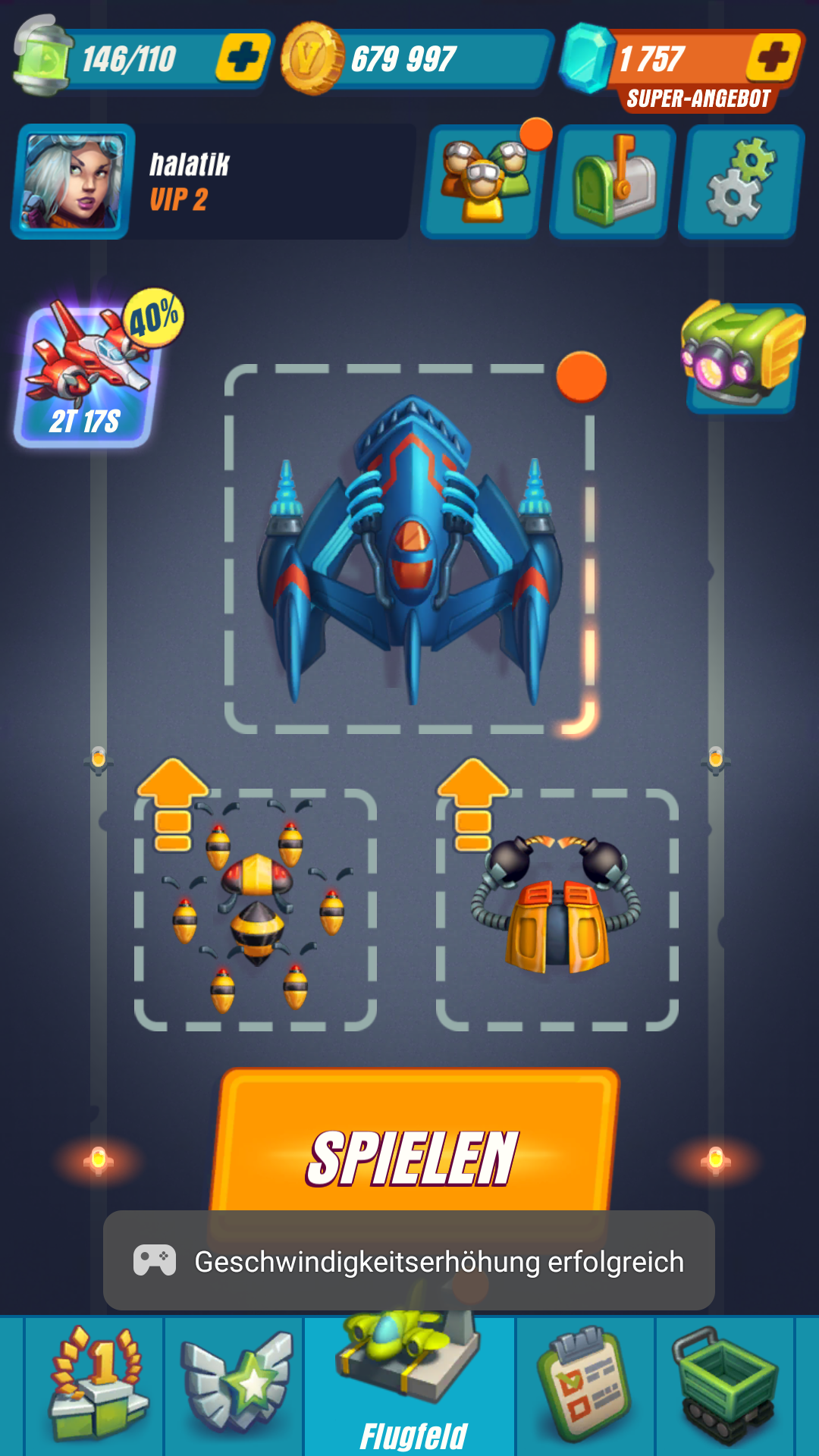819x1456 pixels.
Task: Switch to the rankings trophy tab
Action: pos(95,1385)
